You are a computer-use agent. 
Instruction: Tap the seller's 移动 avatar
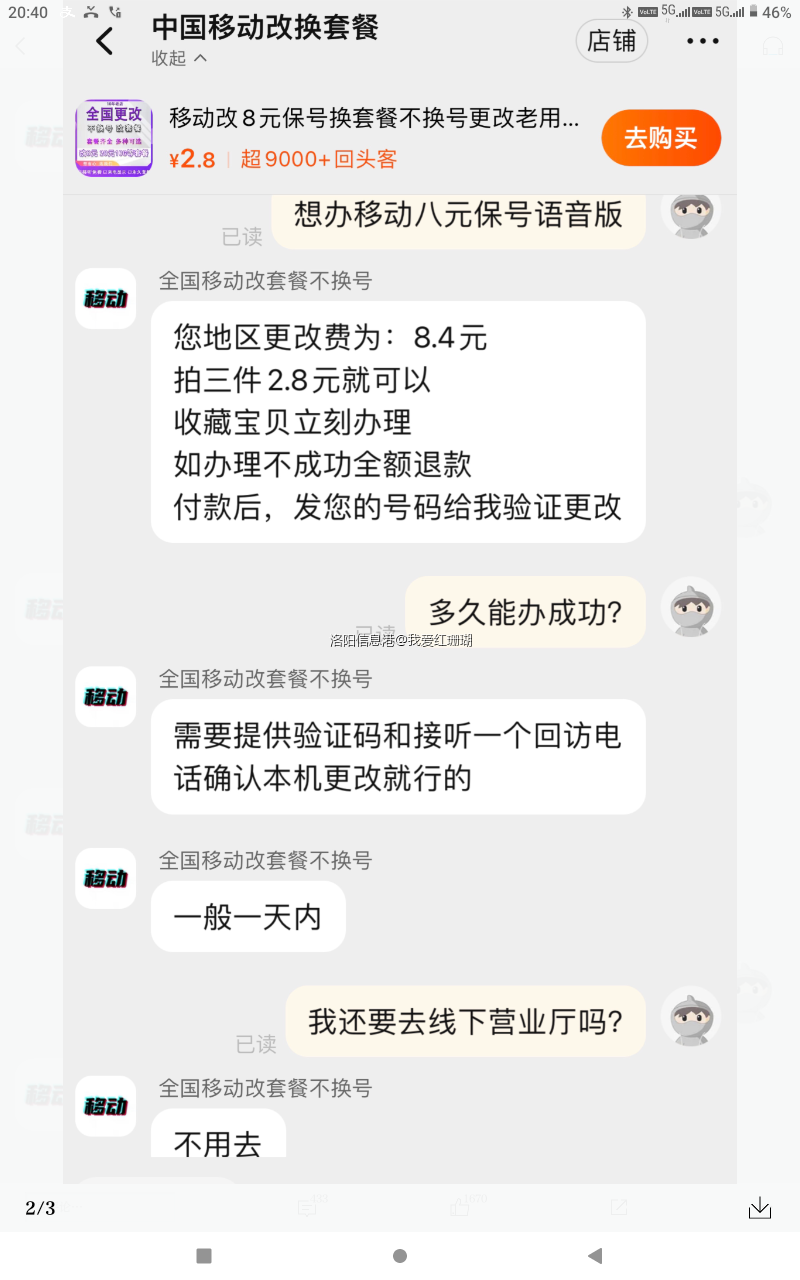click(105, 298)
